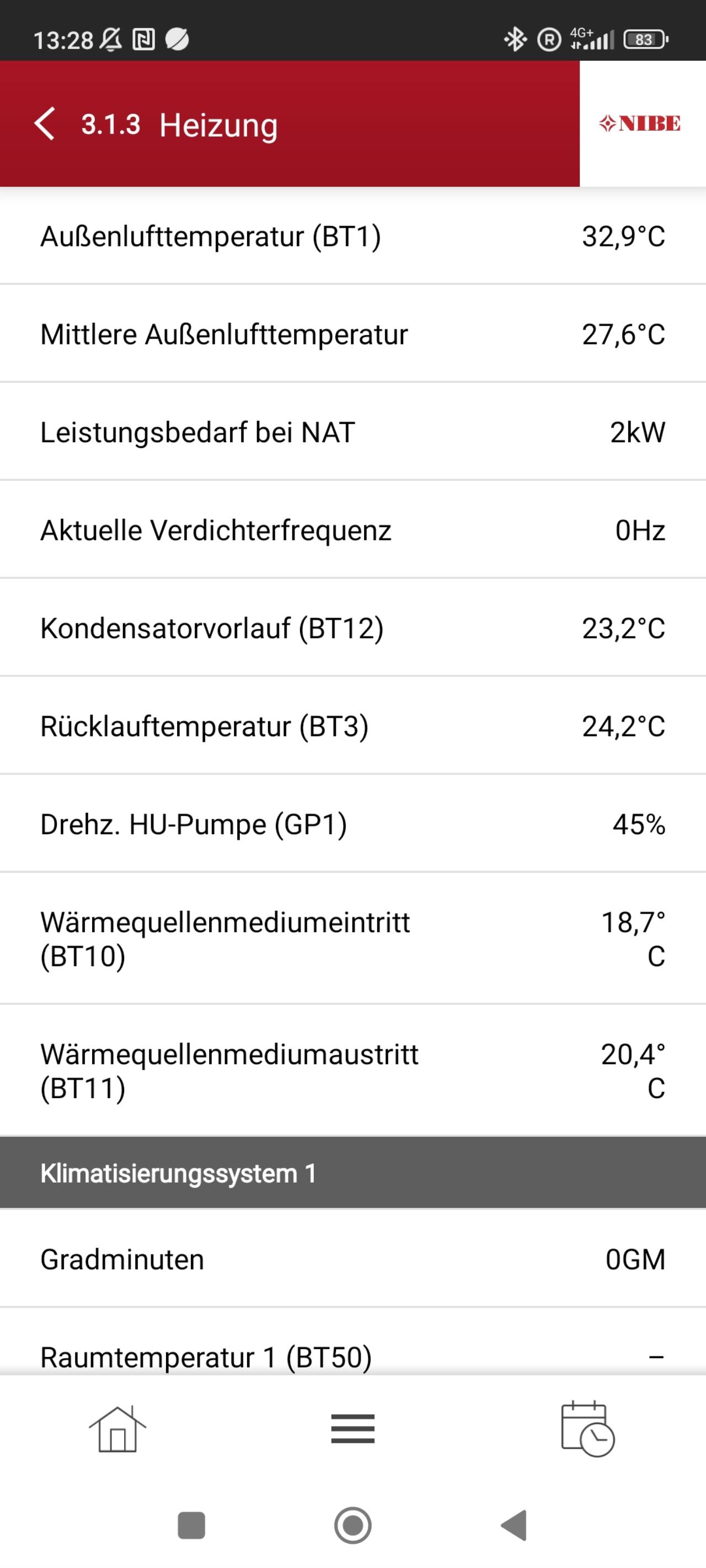Go back from the Heizung screen

[x=45, y=124]
